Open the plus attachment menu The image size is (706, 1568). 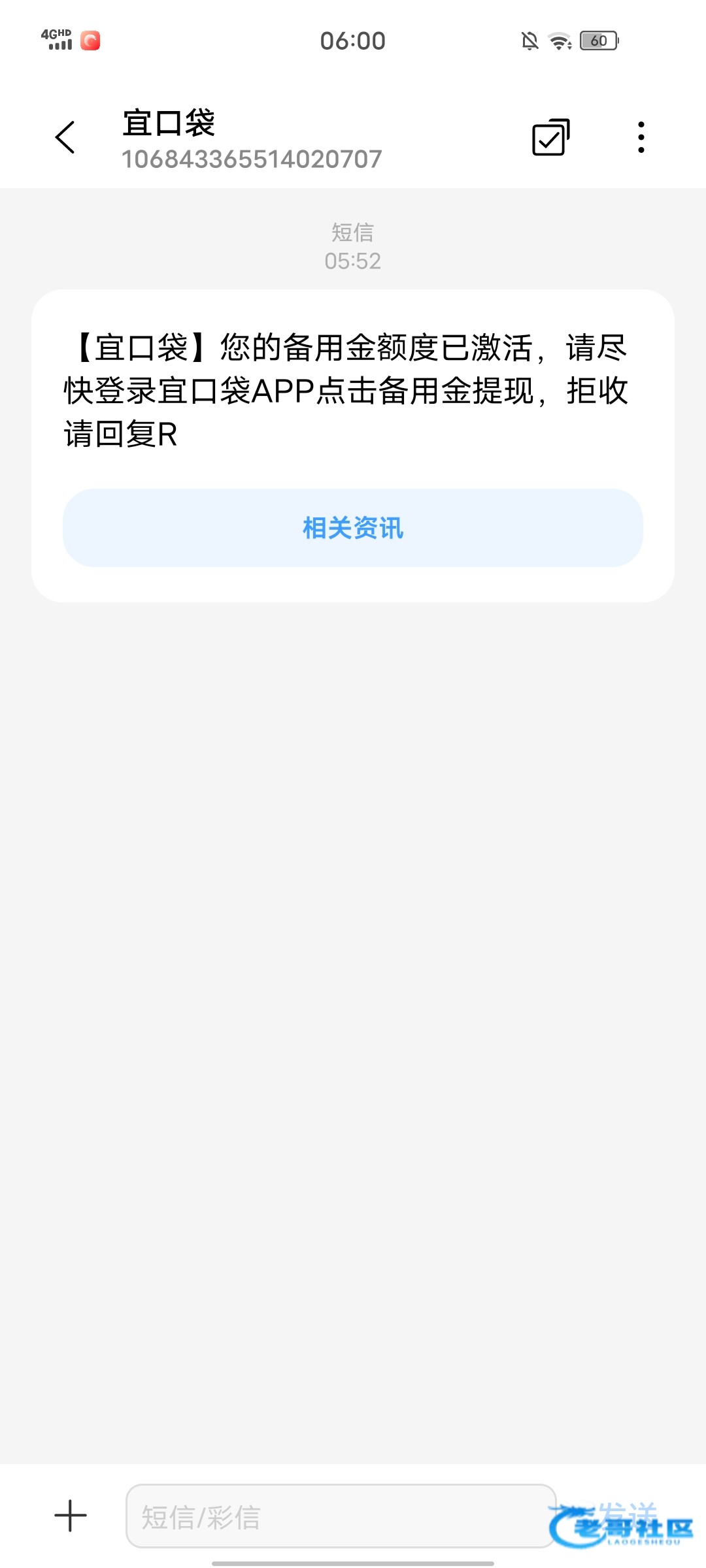[71, 1516]
